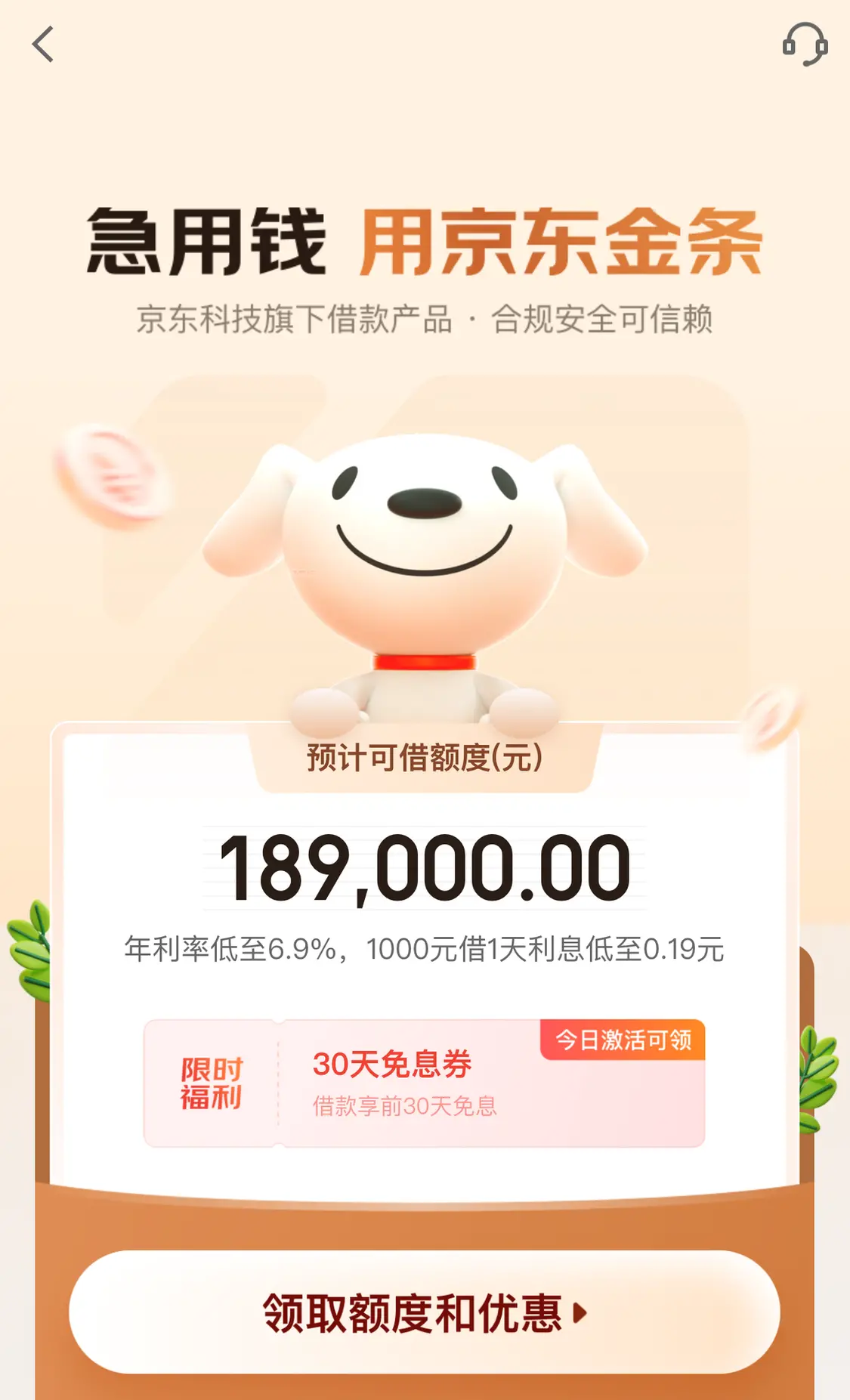Go back using the top-left arrow
Viewport: 850px width, 1400px height.
pos(43,45)
